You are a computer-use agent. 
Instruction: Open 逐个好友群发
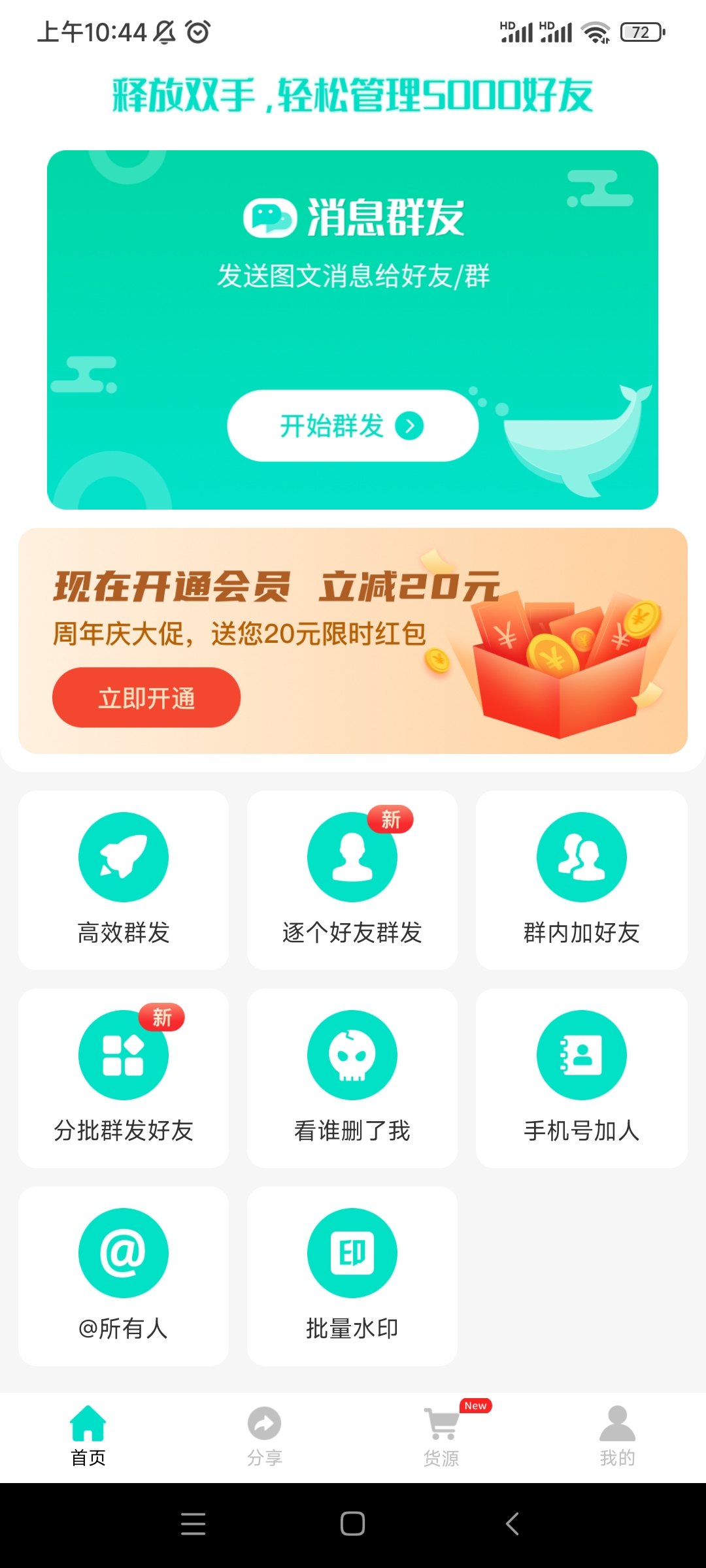(x=352, y=879)
